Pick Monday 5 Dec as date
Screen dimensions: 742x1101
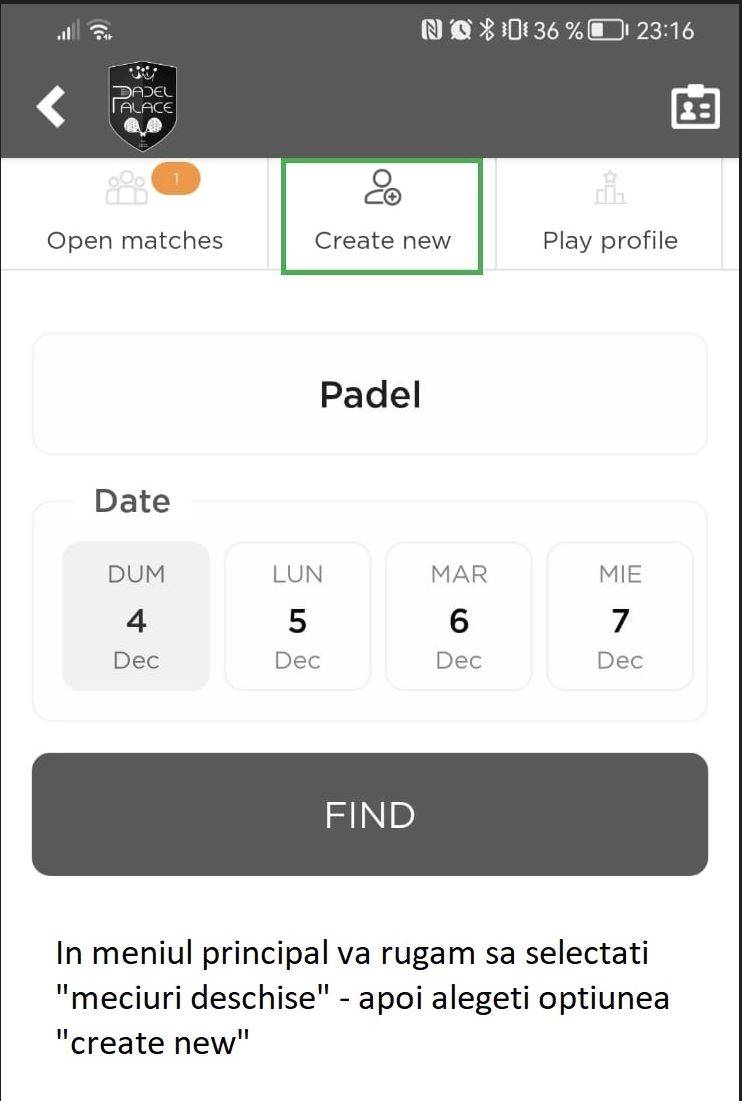coord(297,616)
